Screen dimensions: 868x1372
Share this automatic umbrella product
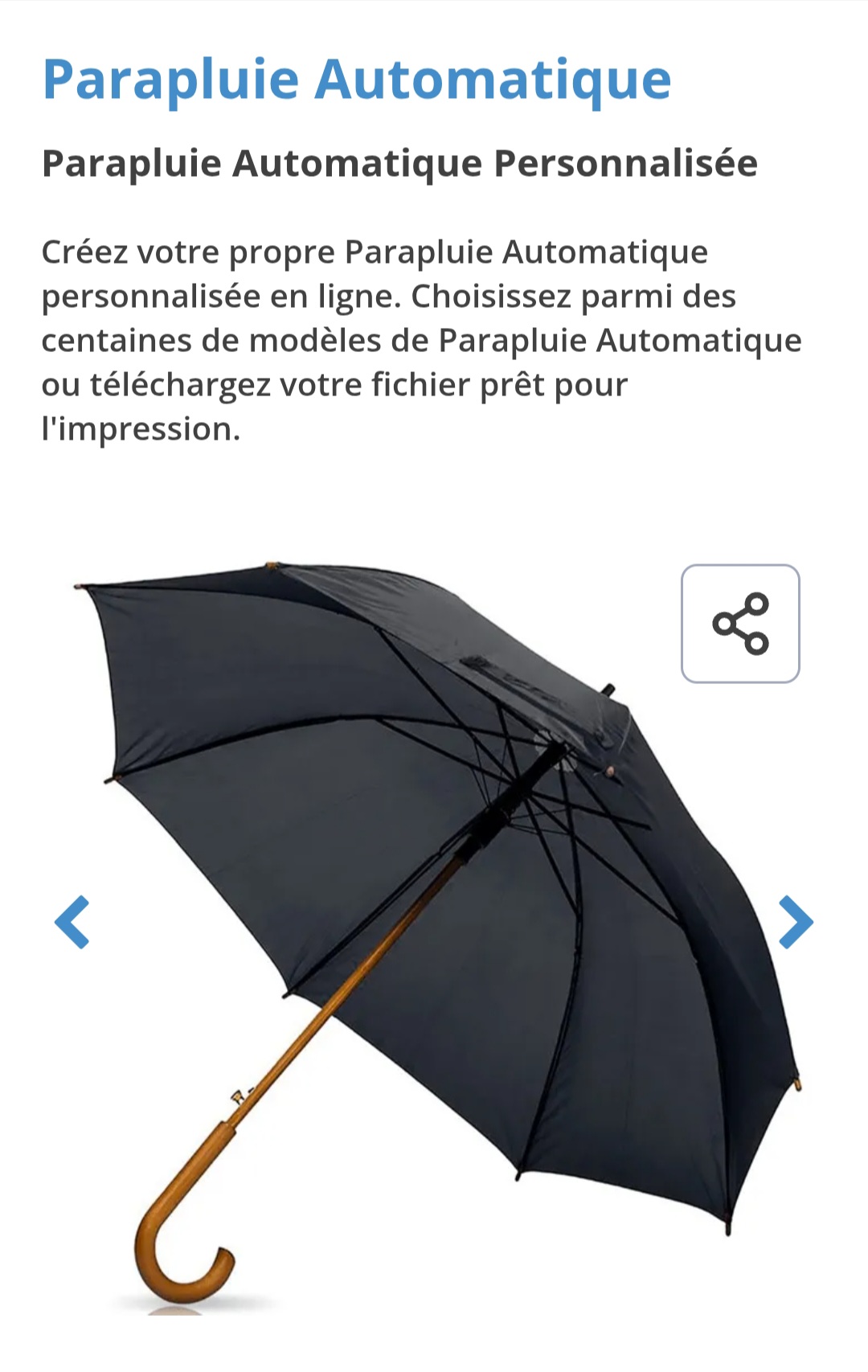tap(739, 624)
